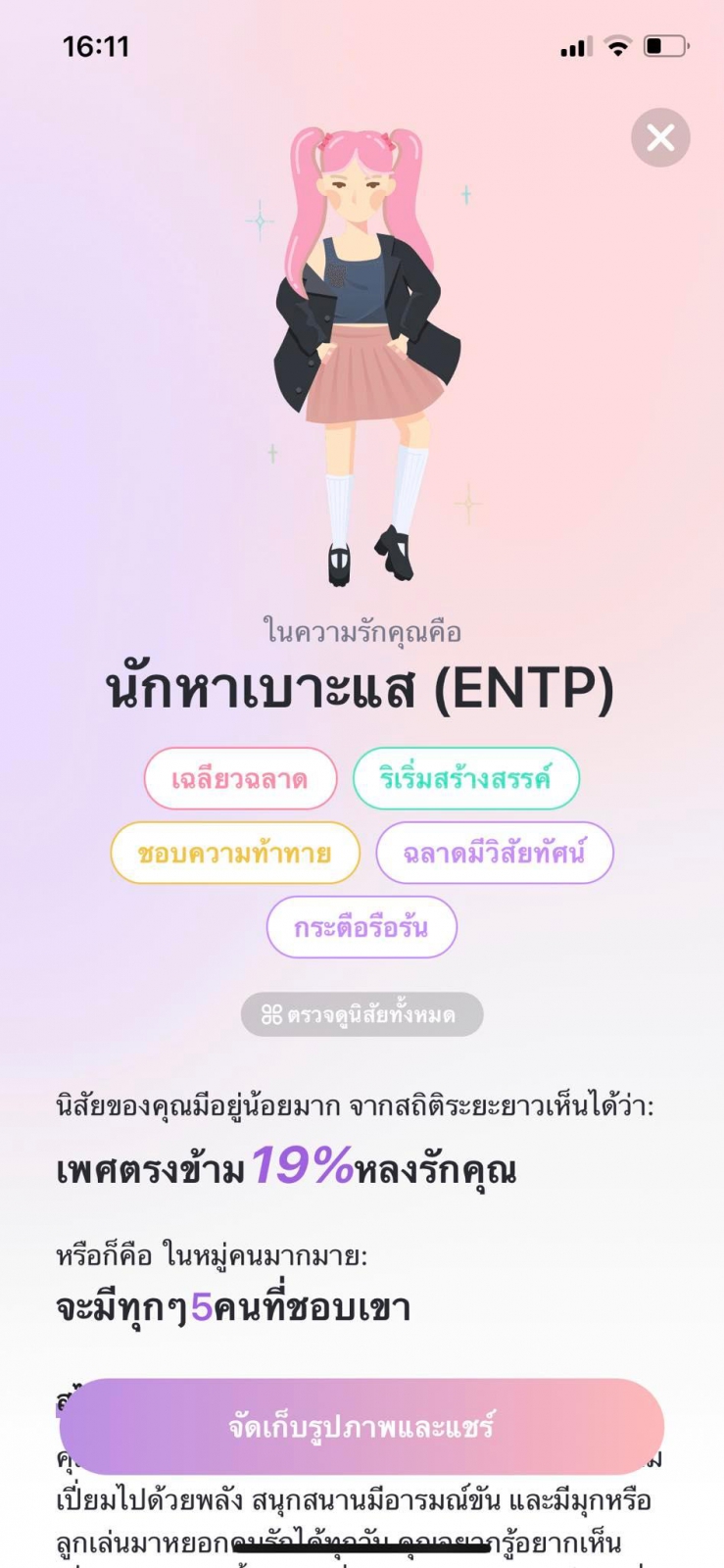
Task: Select the เฉลียวฉลาด trait chip
Action: coord(240,779)
